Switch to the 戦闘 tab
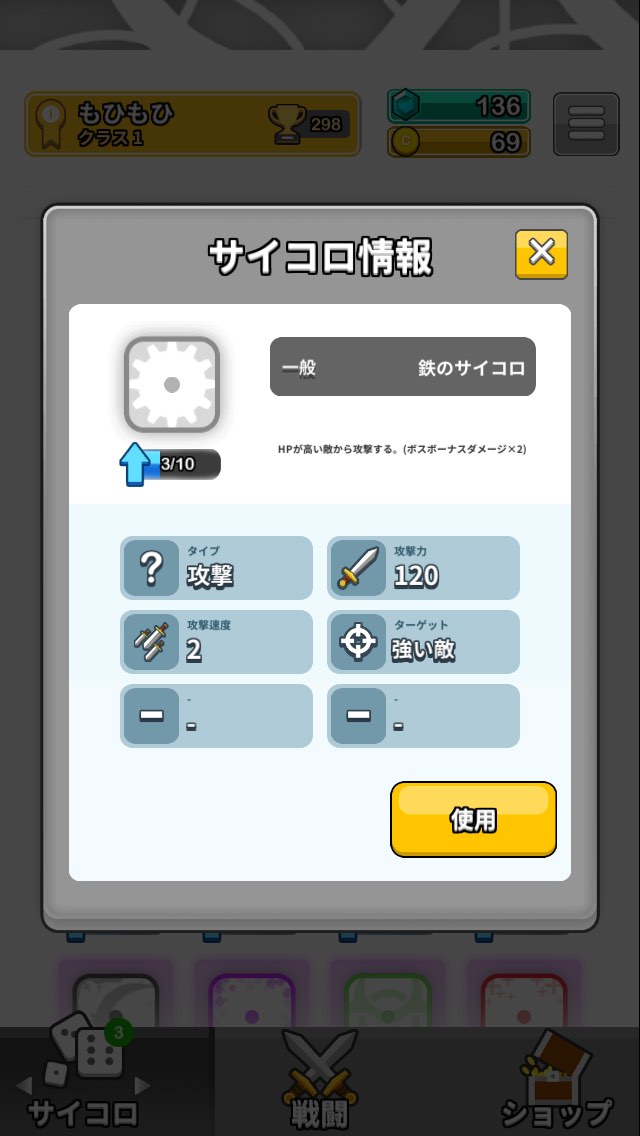The width and height of the screenshot is (640, 1136). click(320, 1081)
